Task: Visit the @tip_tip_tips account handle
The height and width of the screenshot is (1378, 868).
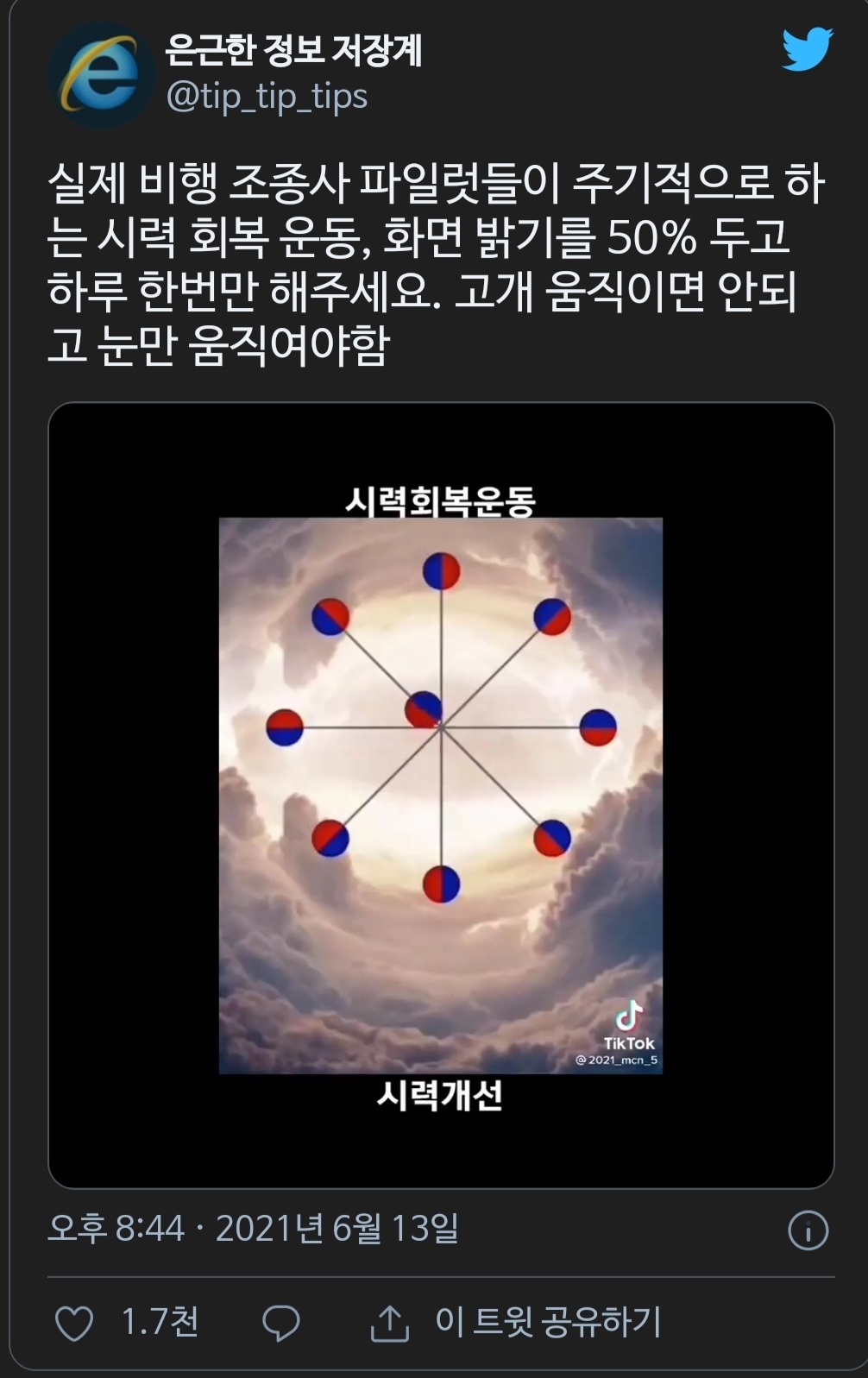Action: 267,97
